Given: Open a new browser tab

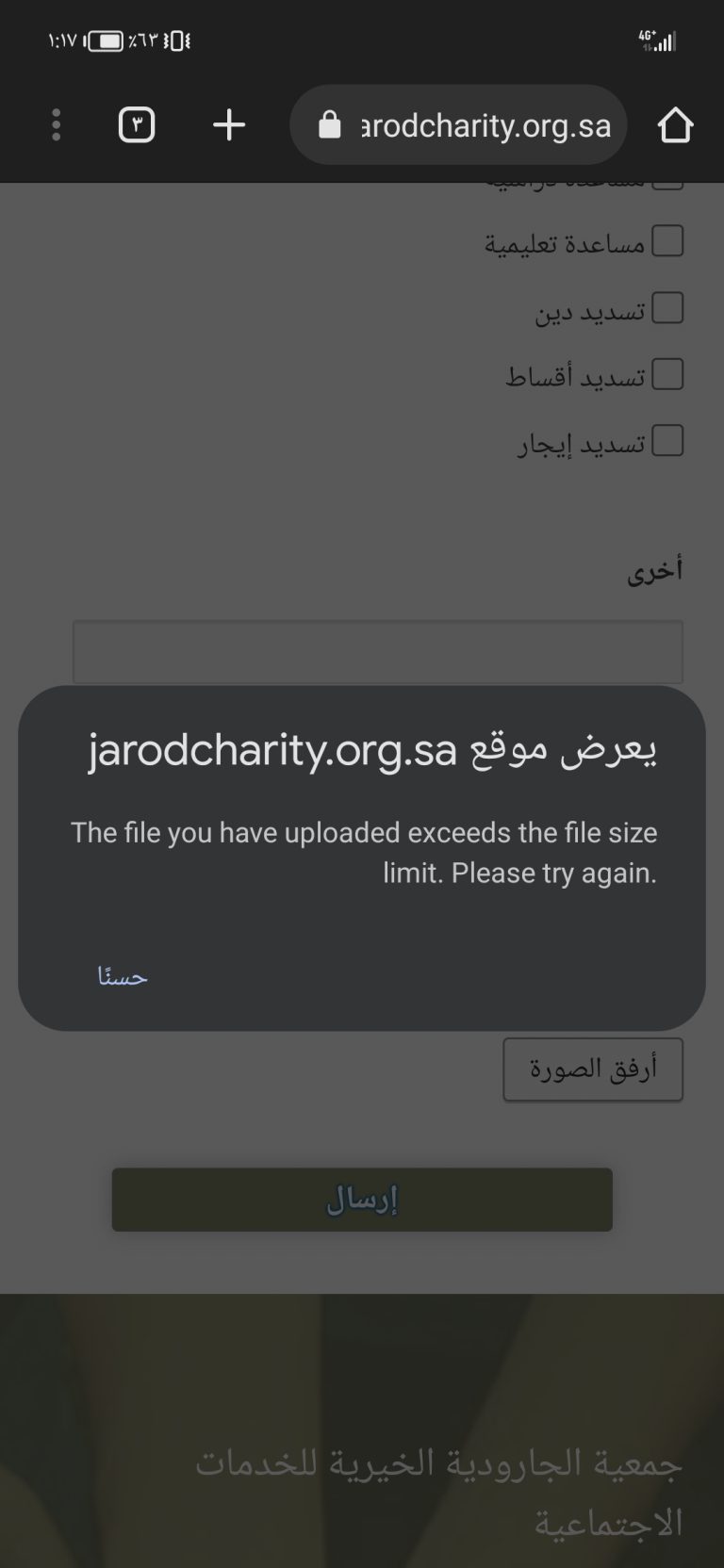Looking at the screenshot, I should pos(229,124).
